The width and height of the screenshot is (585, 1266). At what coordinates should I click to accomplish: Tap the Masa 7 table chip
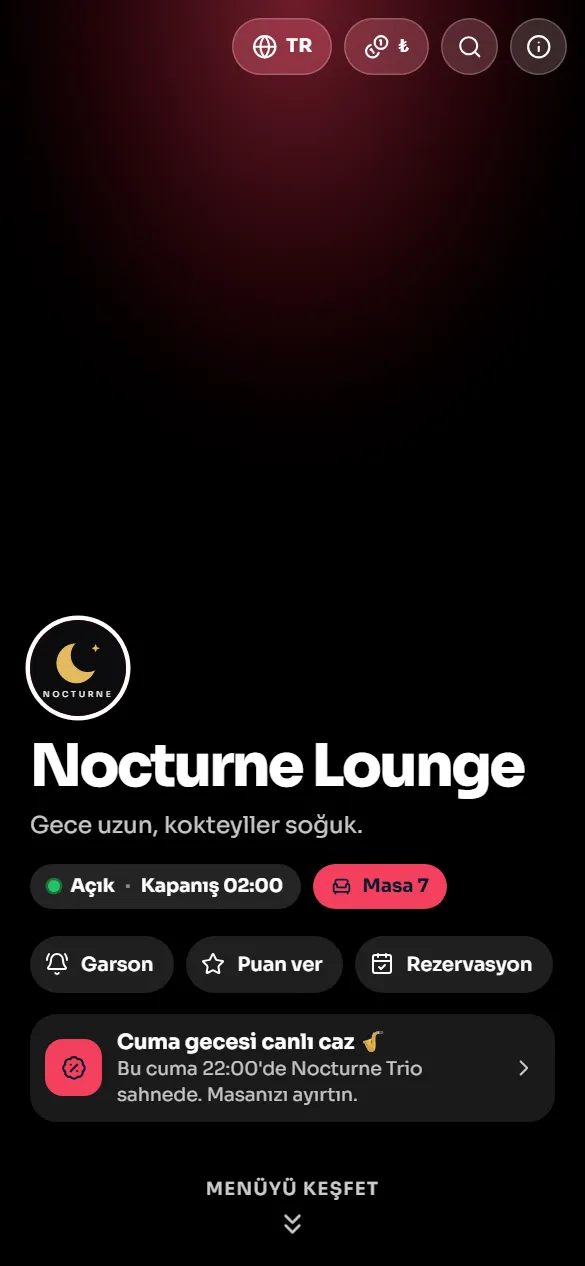click(x=380, y=886)
